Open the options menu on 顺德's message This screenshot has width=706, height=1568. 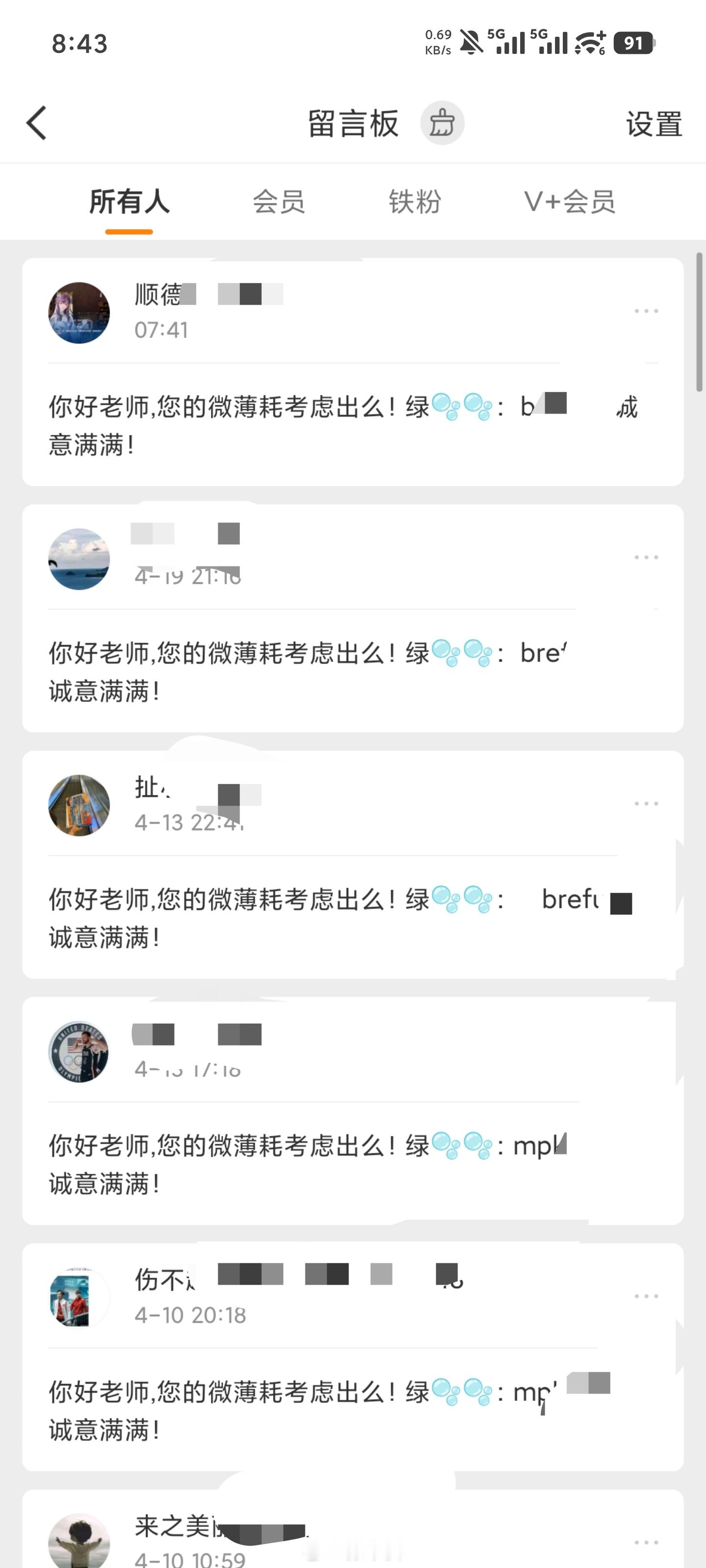coord(646,311)
